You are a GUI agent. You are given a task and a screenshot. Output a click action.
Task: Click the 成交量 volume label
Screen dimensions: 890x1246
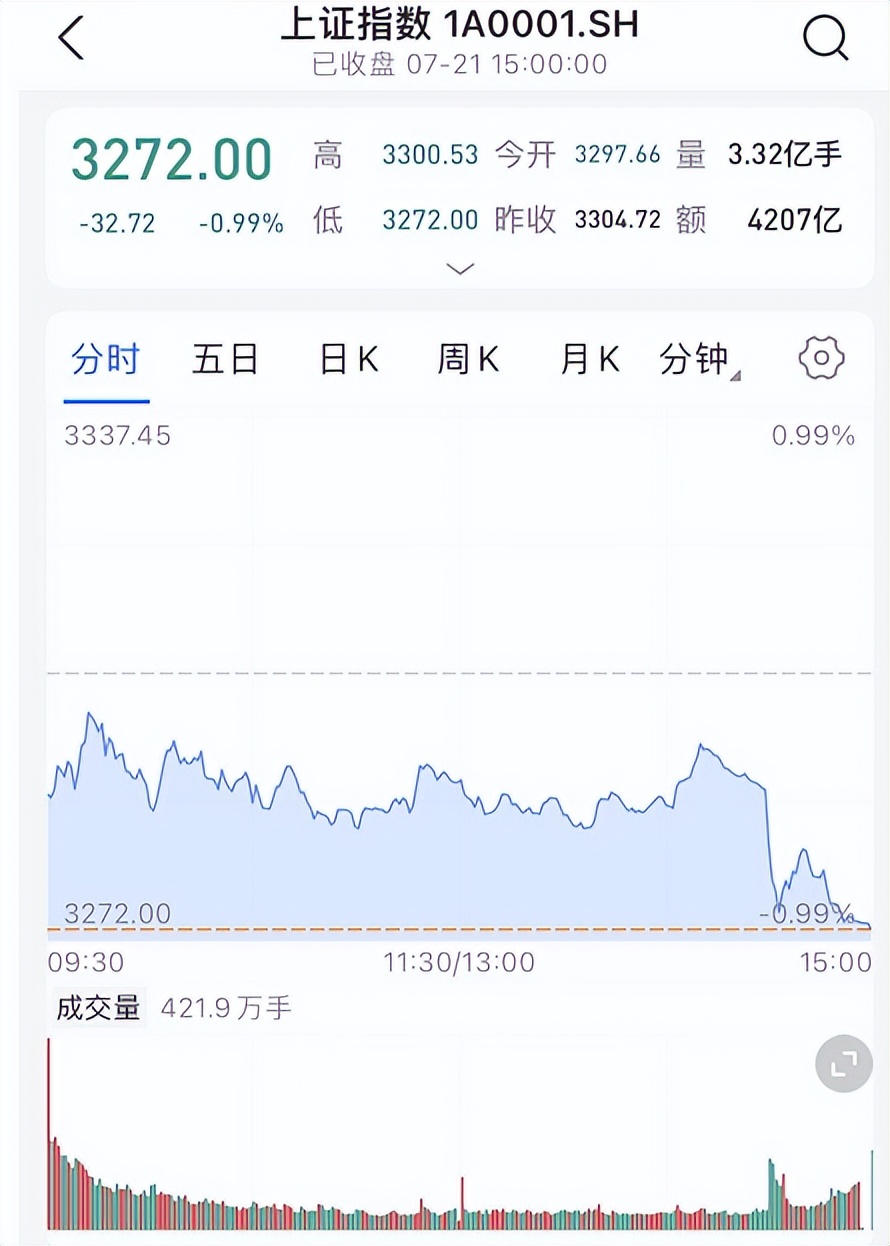coord(97,1008)
